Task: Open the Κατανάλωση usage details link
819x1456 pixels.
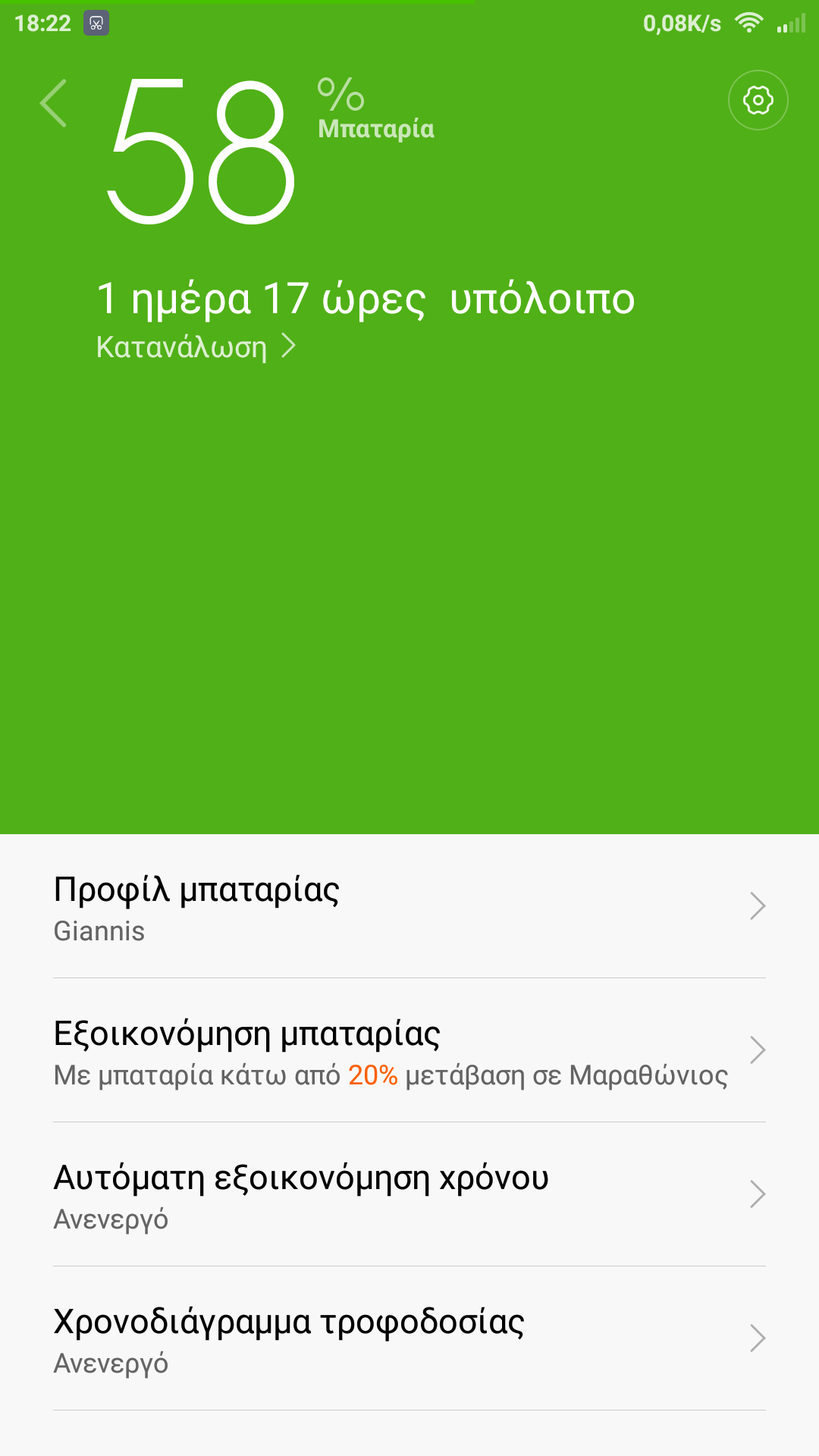Action: click(x=196, y=347)
